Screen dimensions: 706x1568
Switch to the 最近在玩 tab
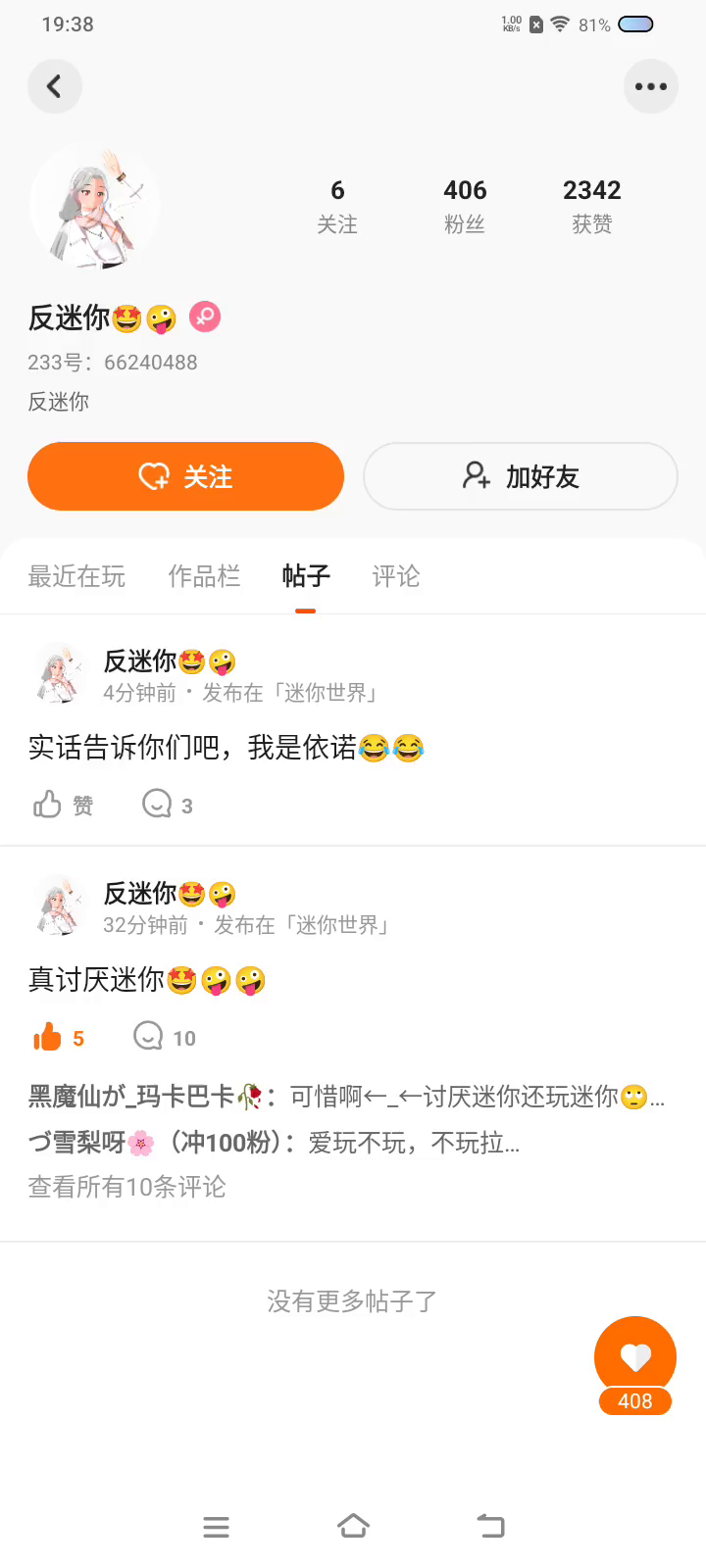coord(76,576)
